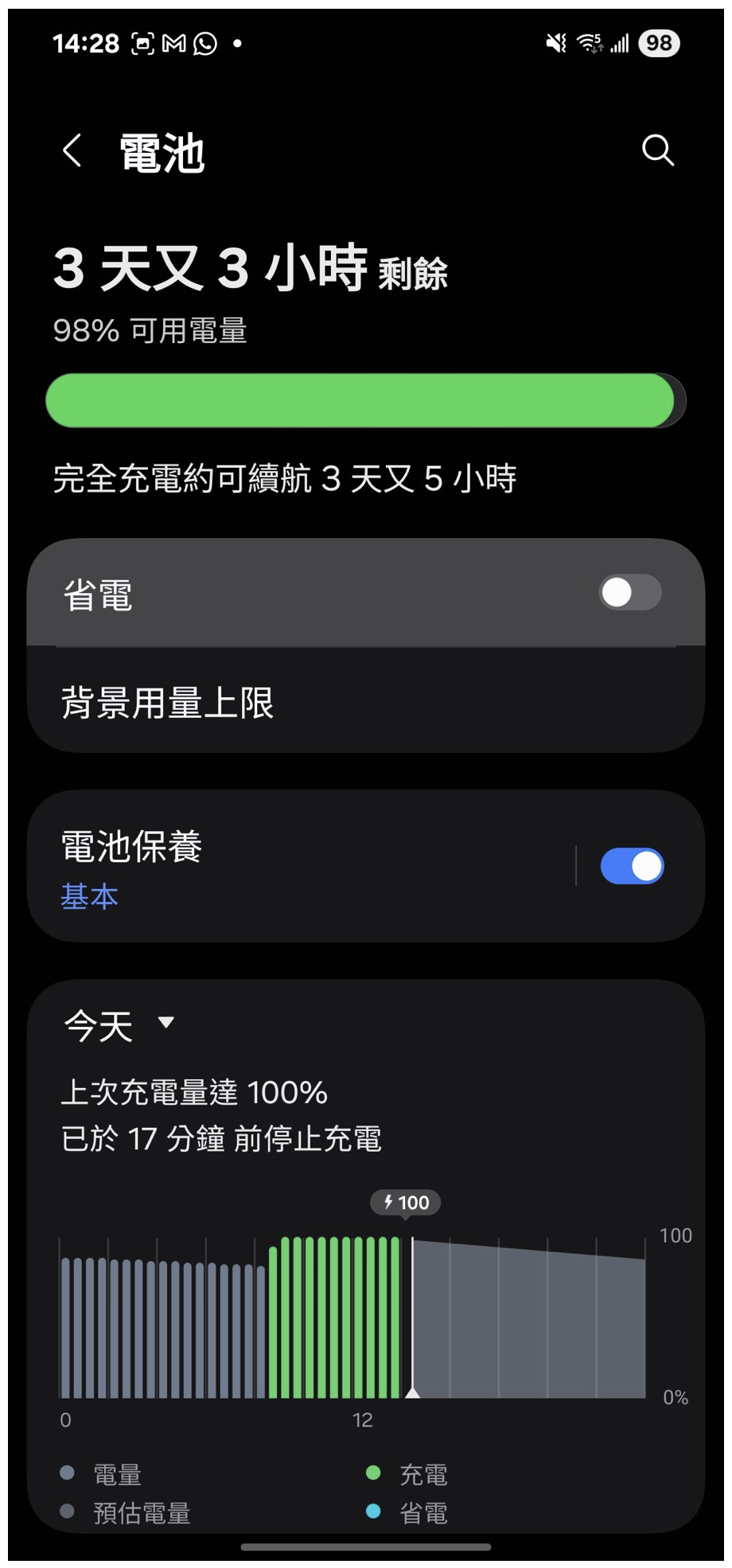Turn off the 電池保養 switch
The image size is (732, 1568).
(632, 866)
